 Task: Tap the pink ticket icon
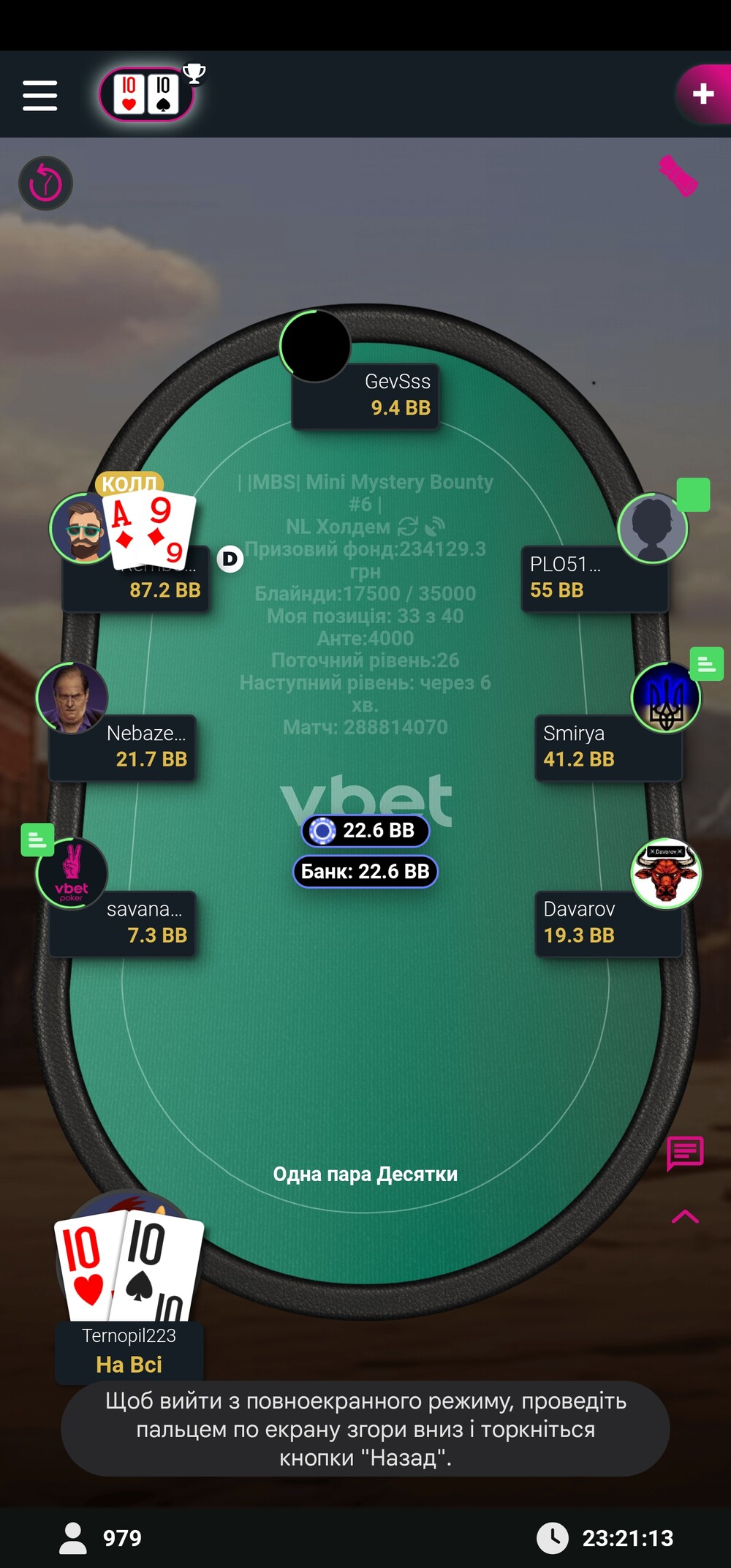tap(679, 176)
